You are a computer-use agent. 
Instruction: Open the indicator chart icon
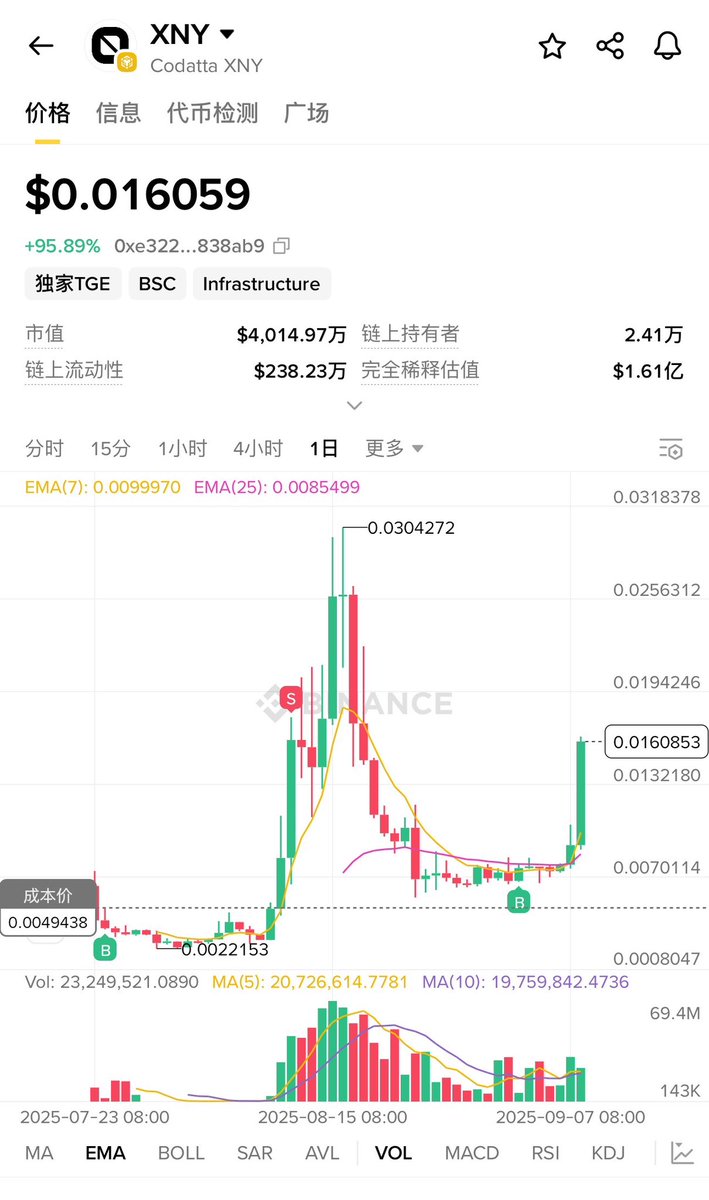(682, 1153)
